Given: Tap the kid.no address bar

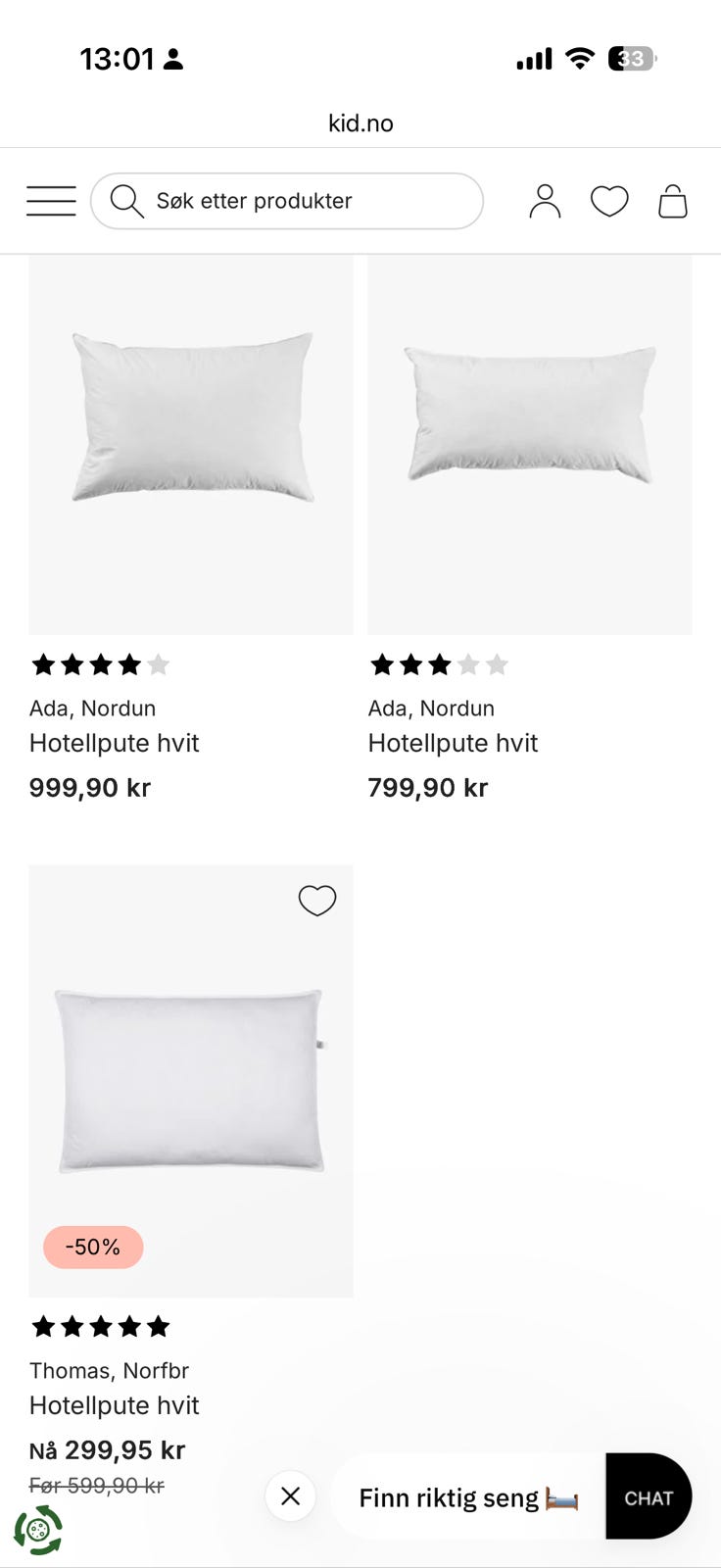Looking at the screenshot, I should point(360,123).
